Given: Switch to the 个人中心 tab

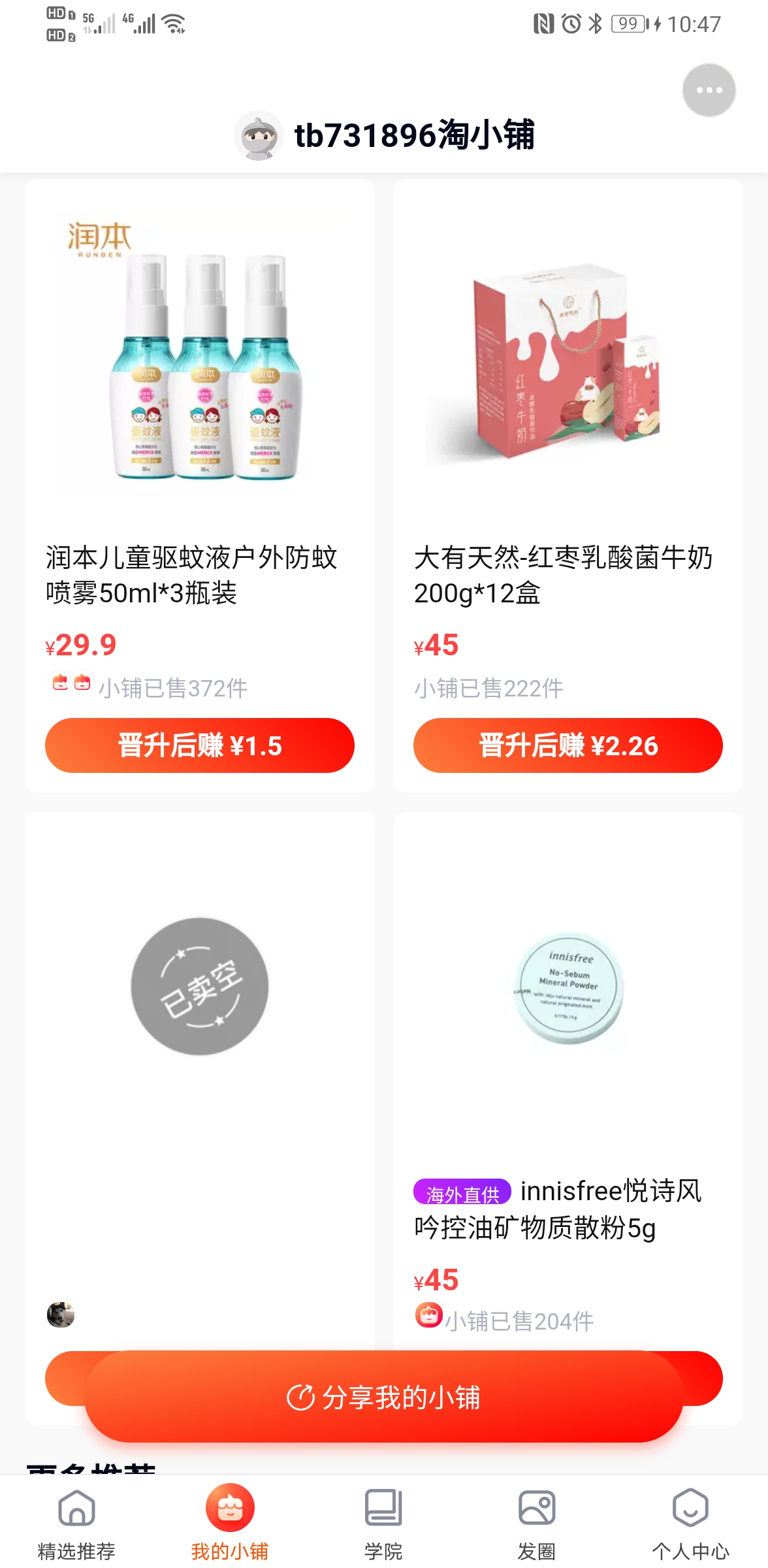Looking at the screenshot, I should [x=692, y=1522].
